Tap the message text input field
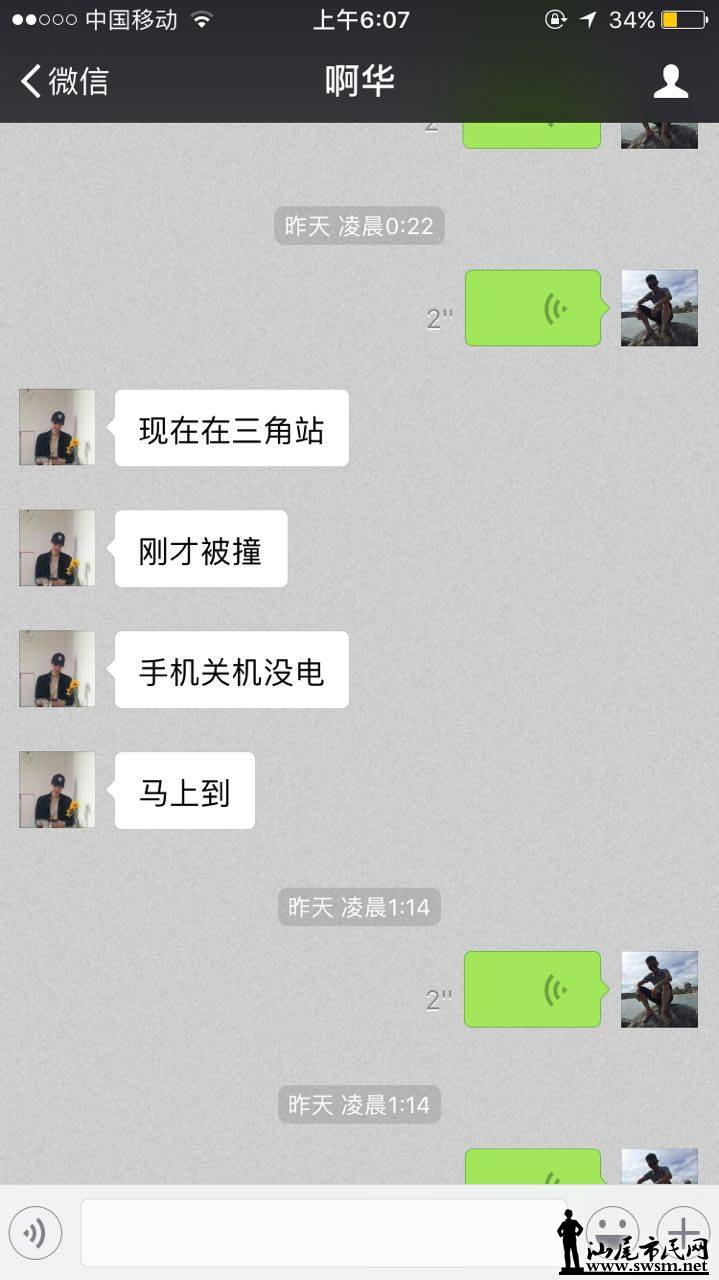 [322, 1233]
